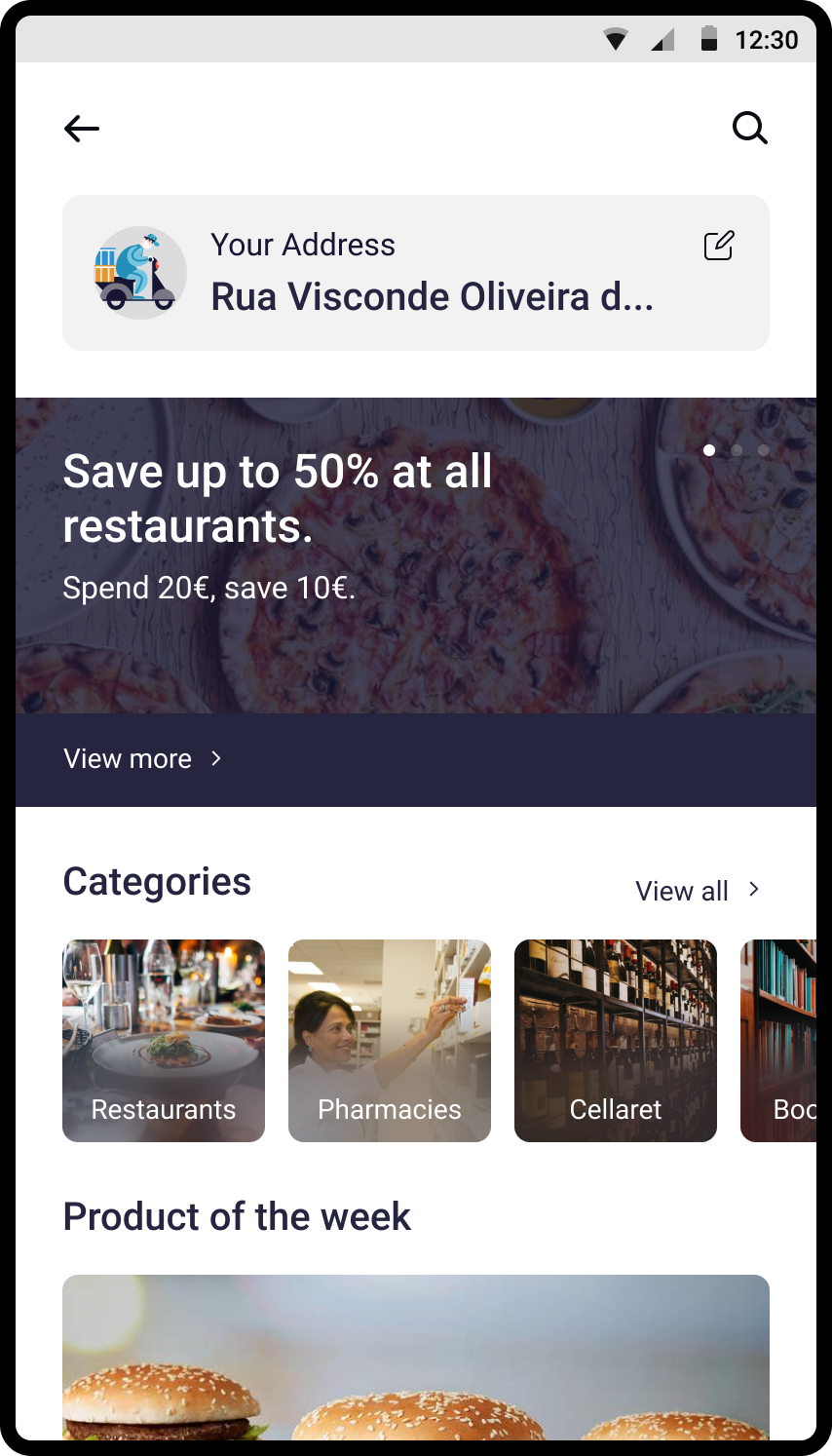Open search using the magnifier icon
The image size is (832, 1456).
click(749, 128)
